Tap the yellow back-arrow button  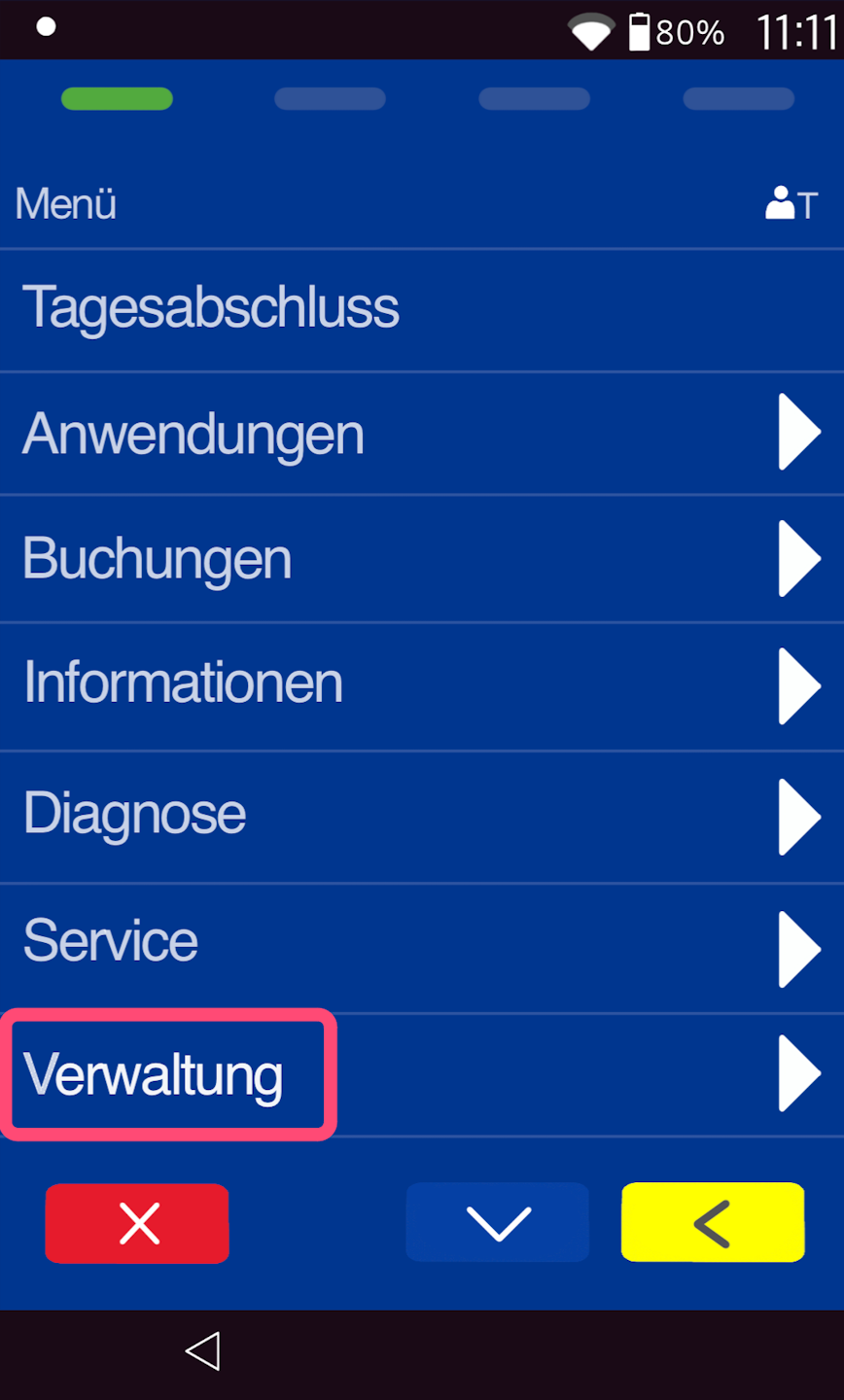click(x=713, y=1223)
